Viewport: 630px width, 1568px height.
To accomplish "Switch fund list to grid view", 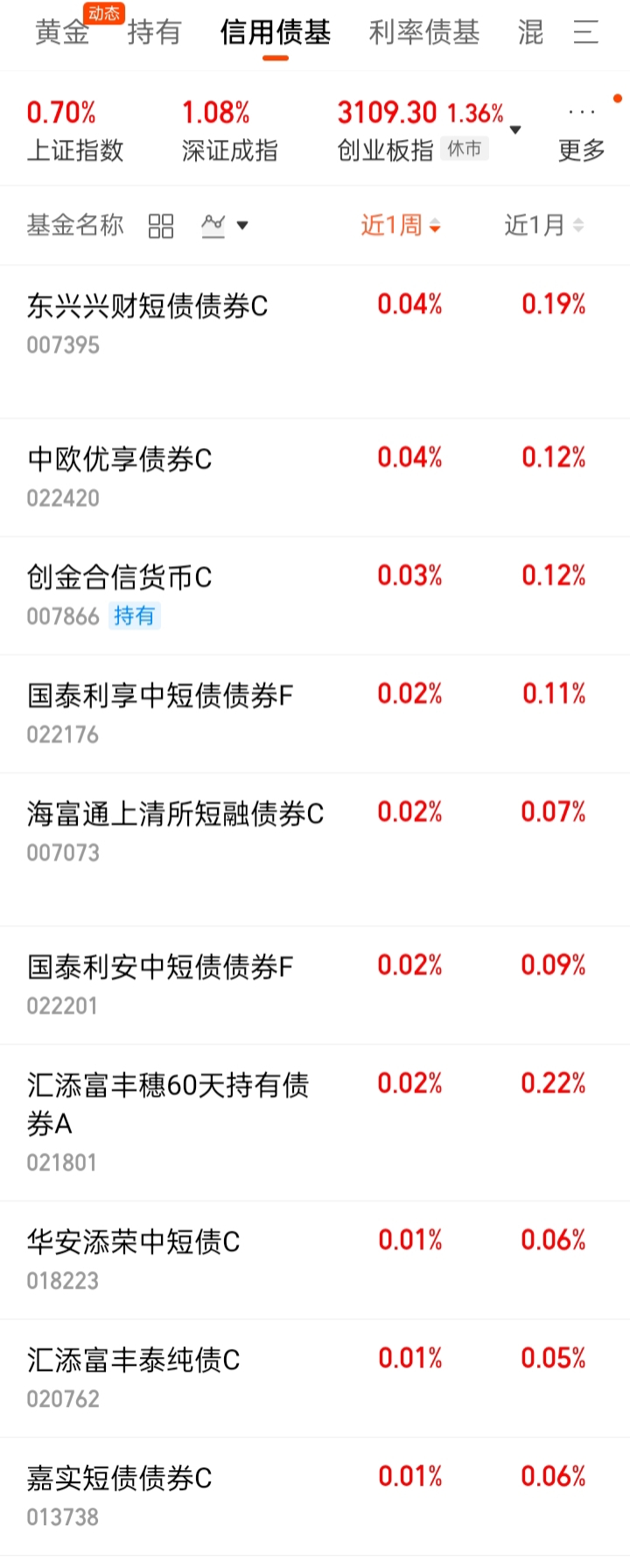I will tap(161, 226).
